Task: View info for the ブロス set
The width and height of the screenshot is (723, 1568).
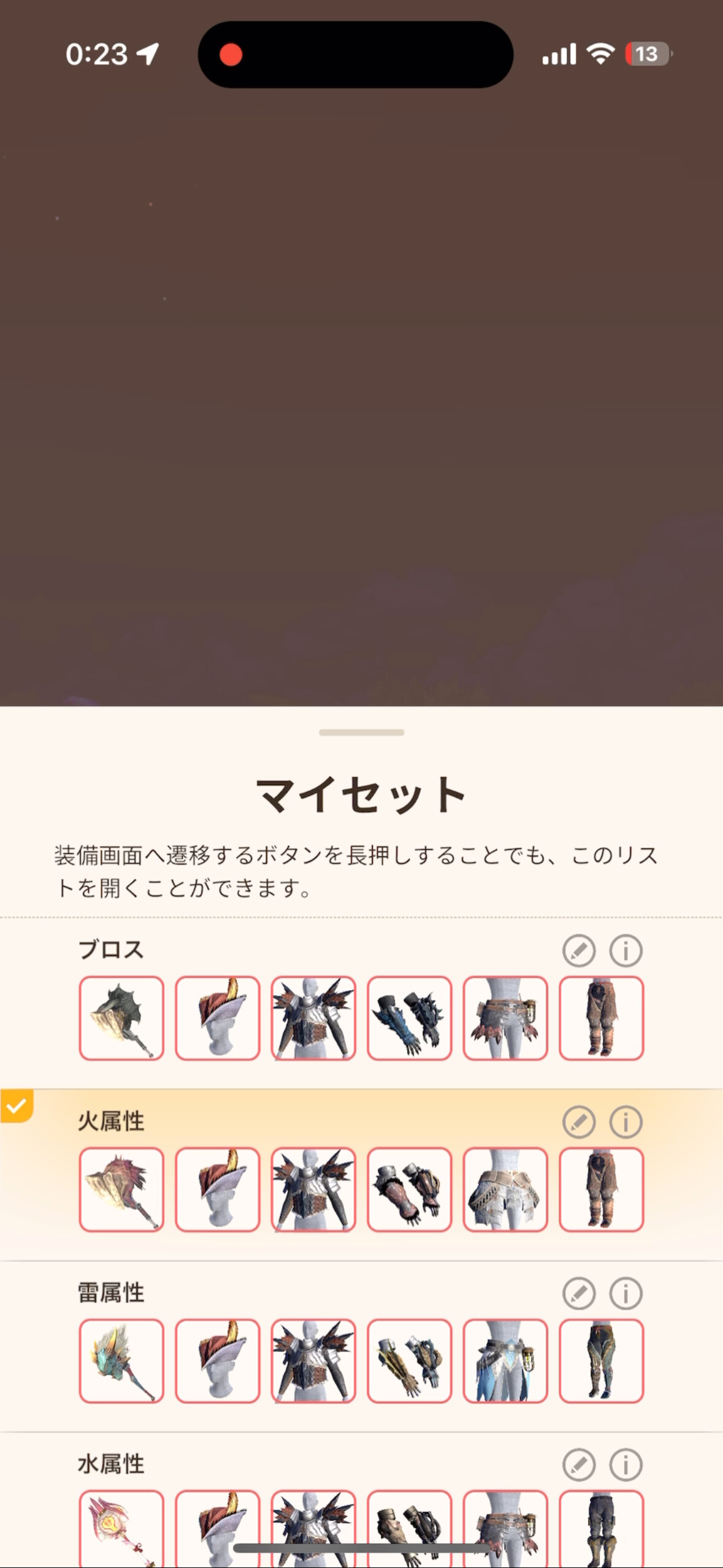Action: pos(625,951)
